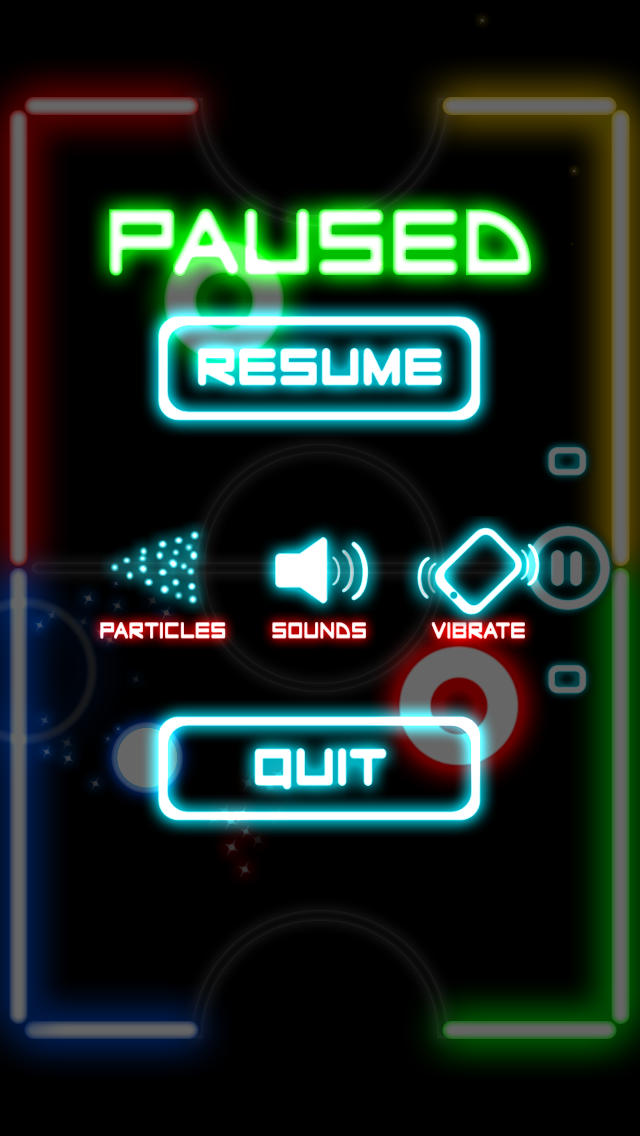
Task: Toggle the Particles effect
Action: tap(161, 585)
